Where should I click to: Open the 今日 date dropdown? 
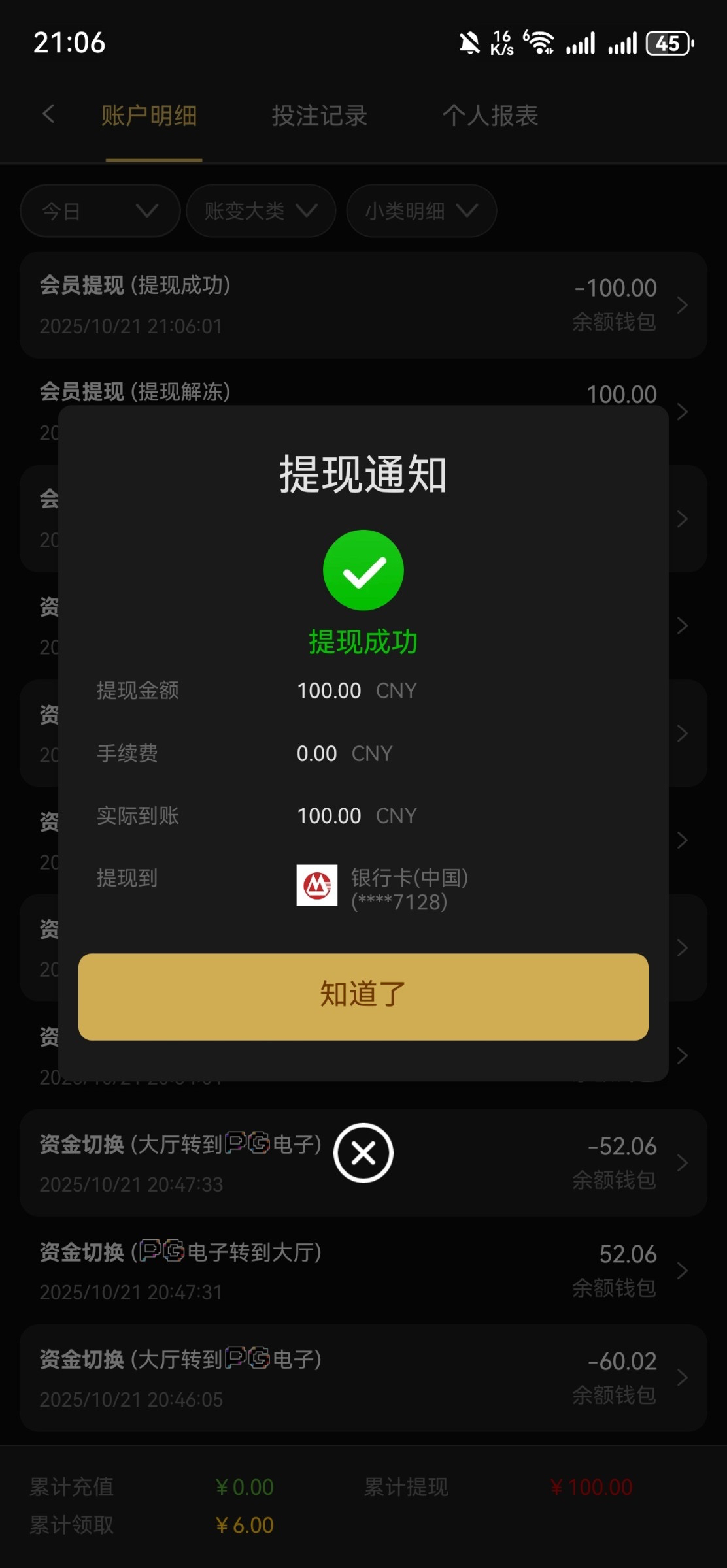coord(99,210)
